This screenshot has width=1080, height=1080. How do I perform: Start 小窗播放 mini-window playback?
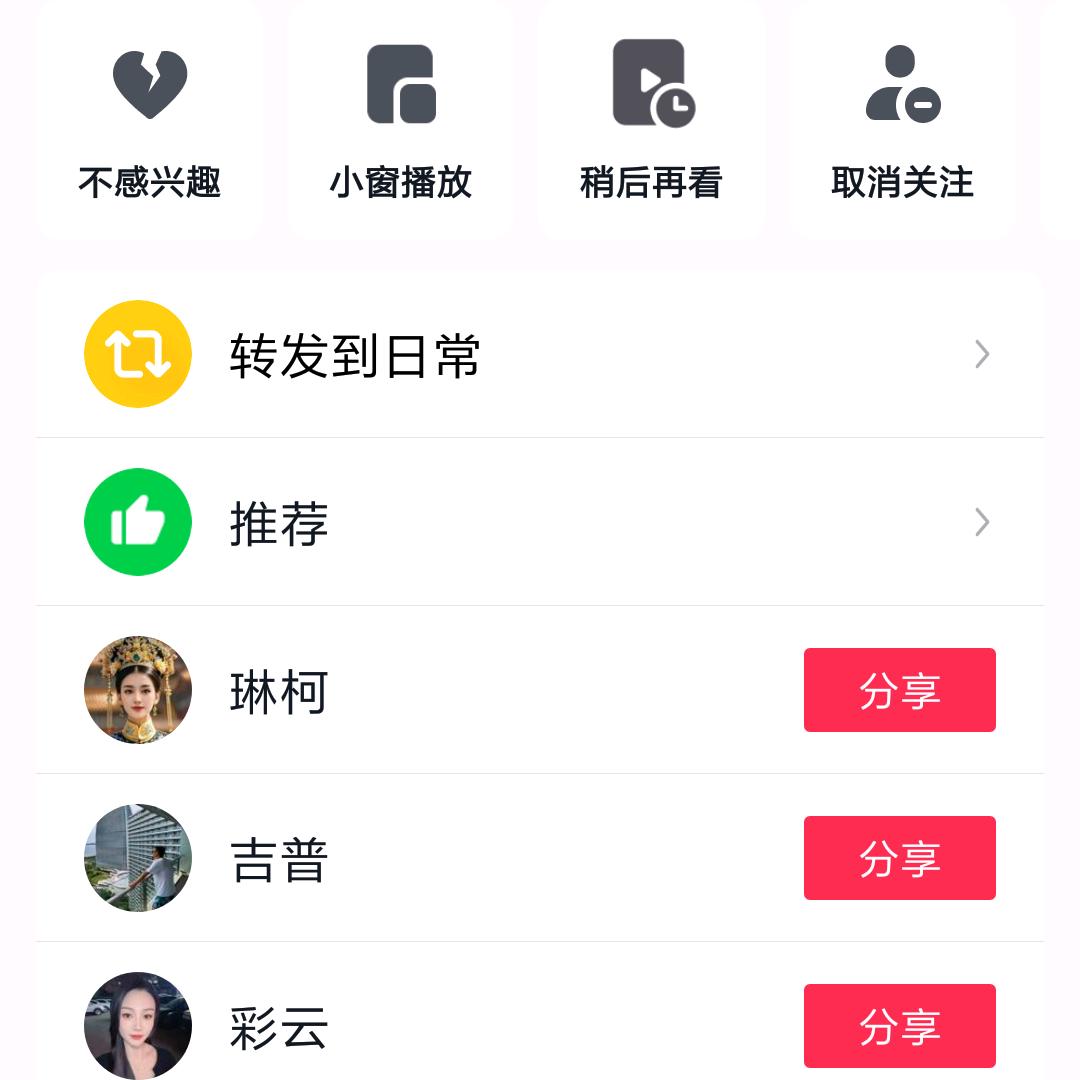(x=401, y=120)
